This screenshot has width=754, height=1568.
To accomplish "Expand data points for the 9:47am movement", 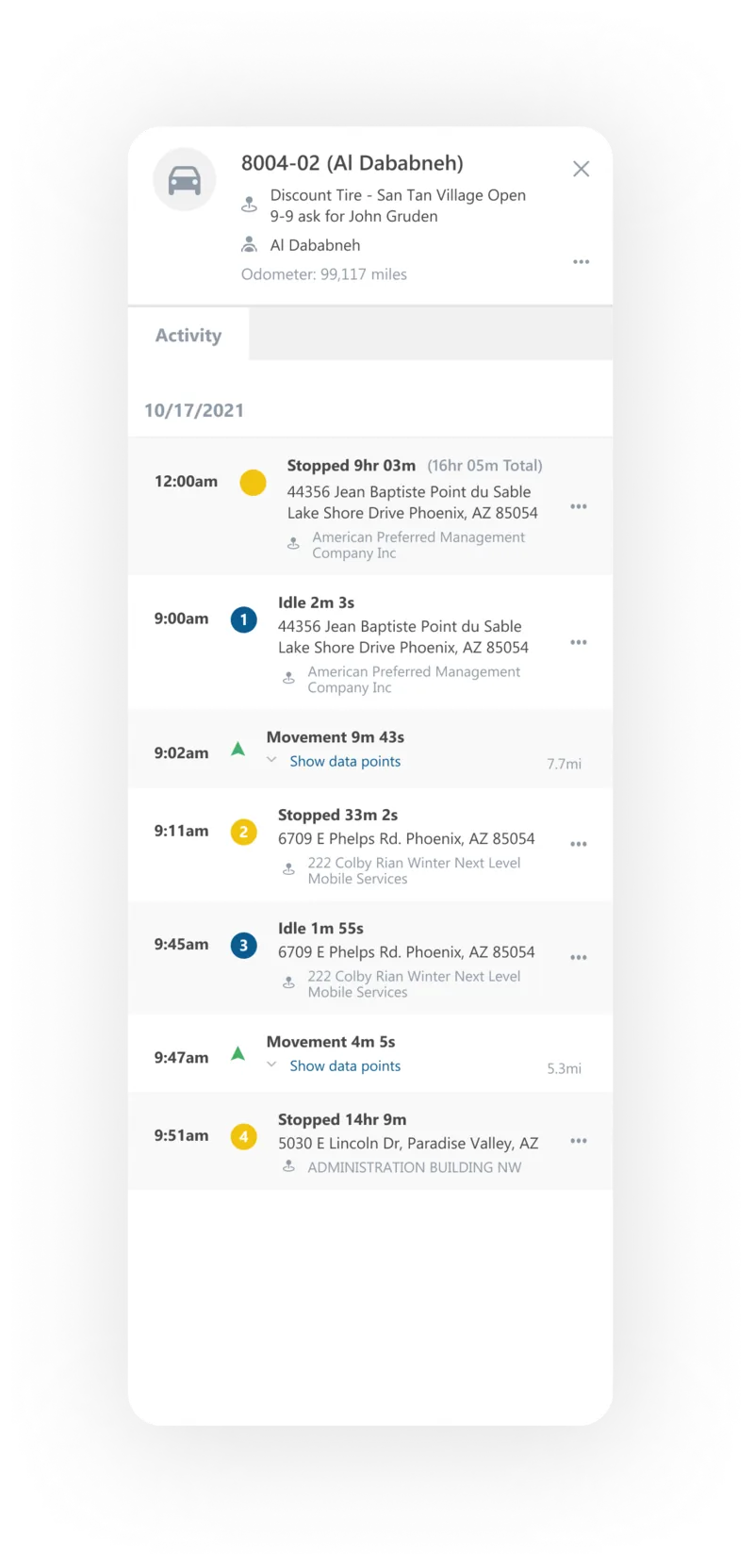I will click(x=345, y=1065).
